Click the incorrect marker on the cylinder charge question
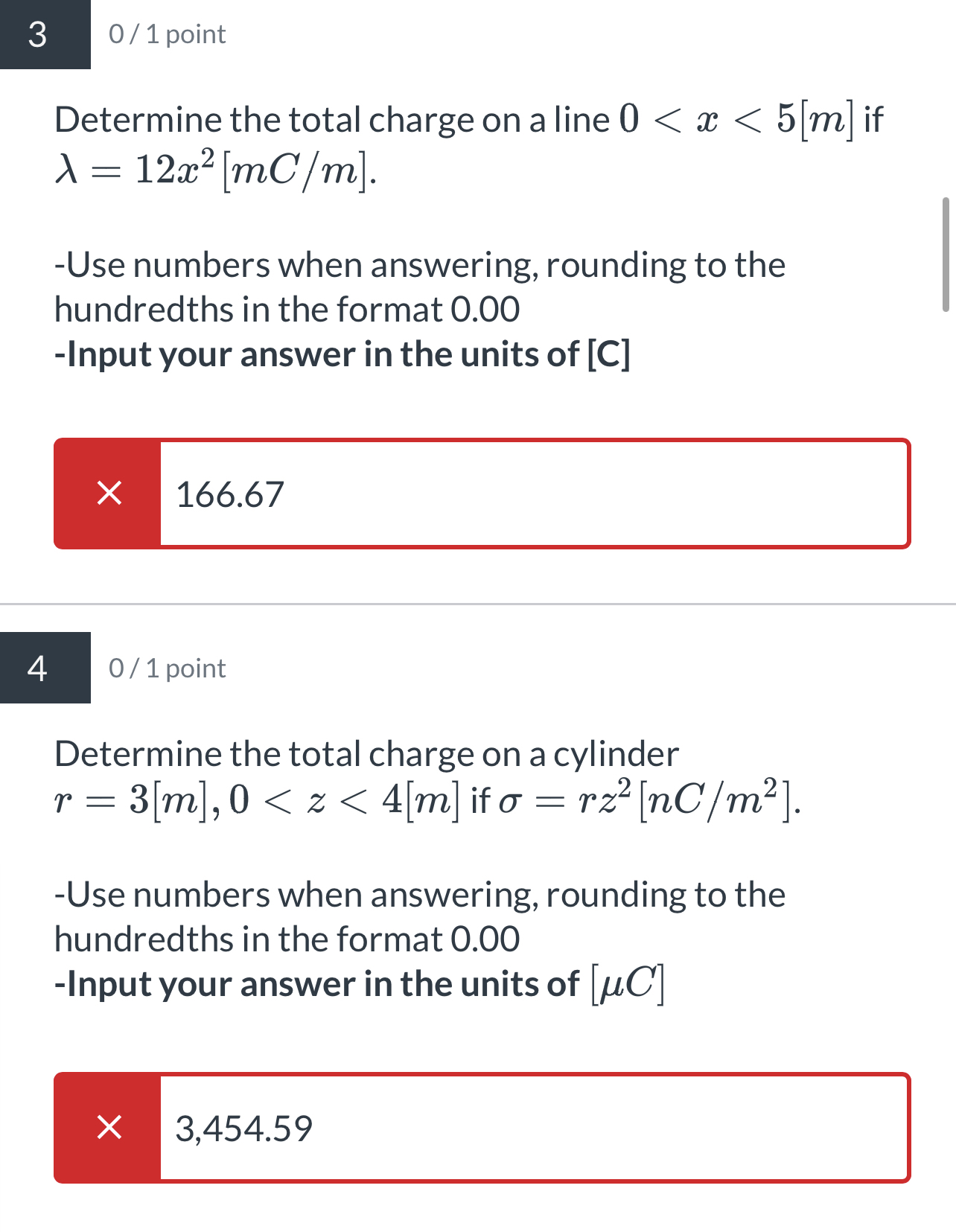 (109, 1129)
